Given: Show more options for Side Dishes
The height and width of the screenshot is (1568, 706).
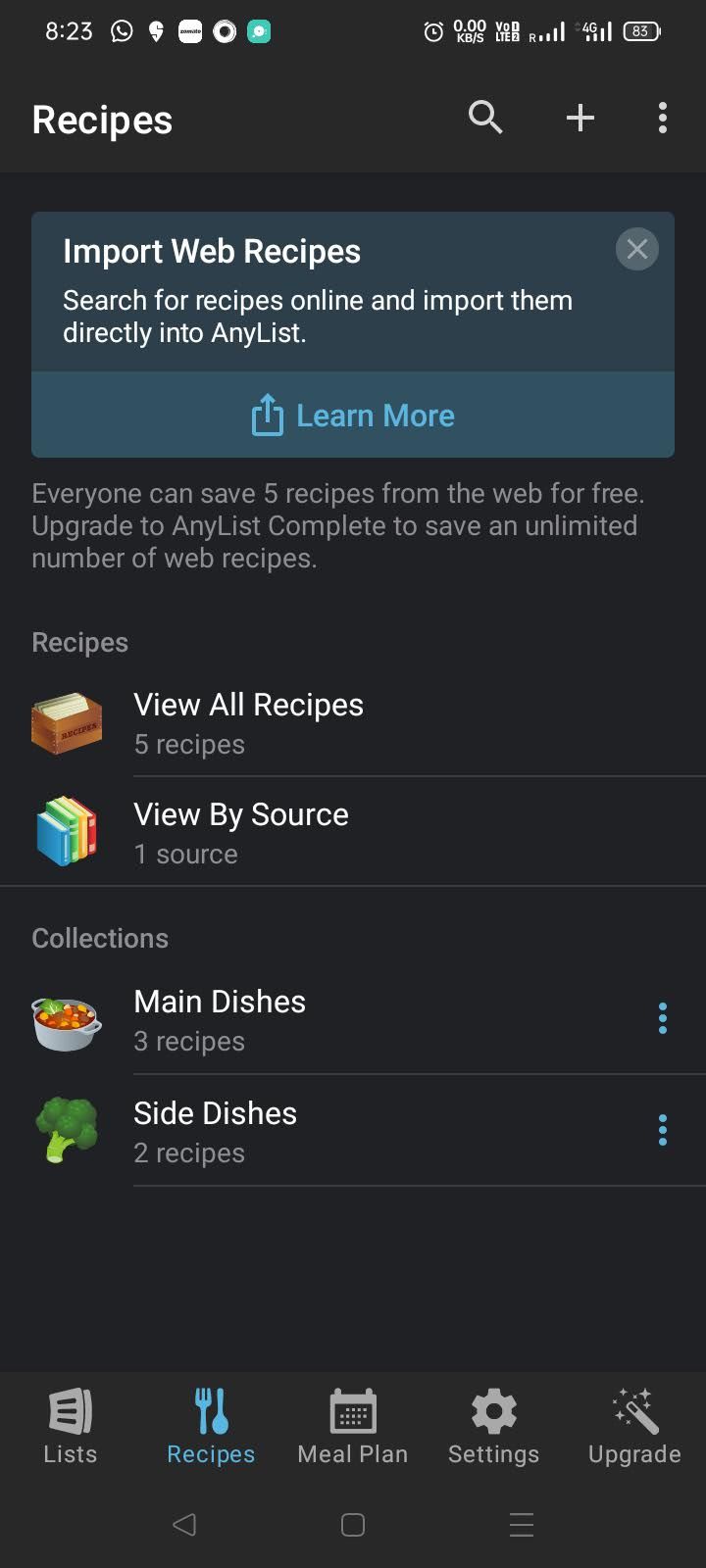Looking at the screenshot, I should 663,1131.
